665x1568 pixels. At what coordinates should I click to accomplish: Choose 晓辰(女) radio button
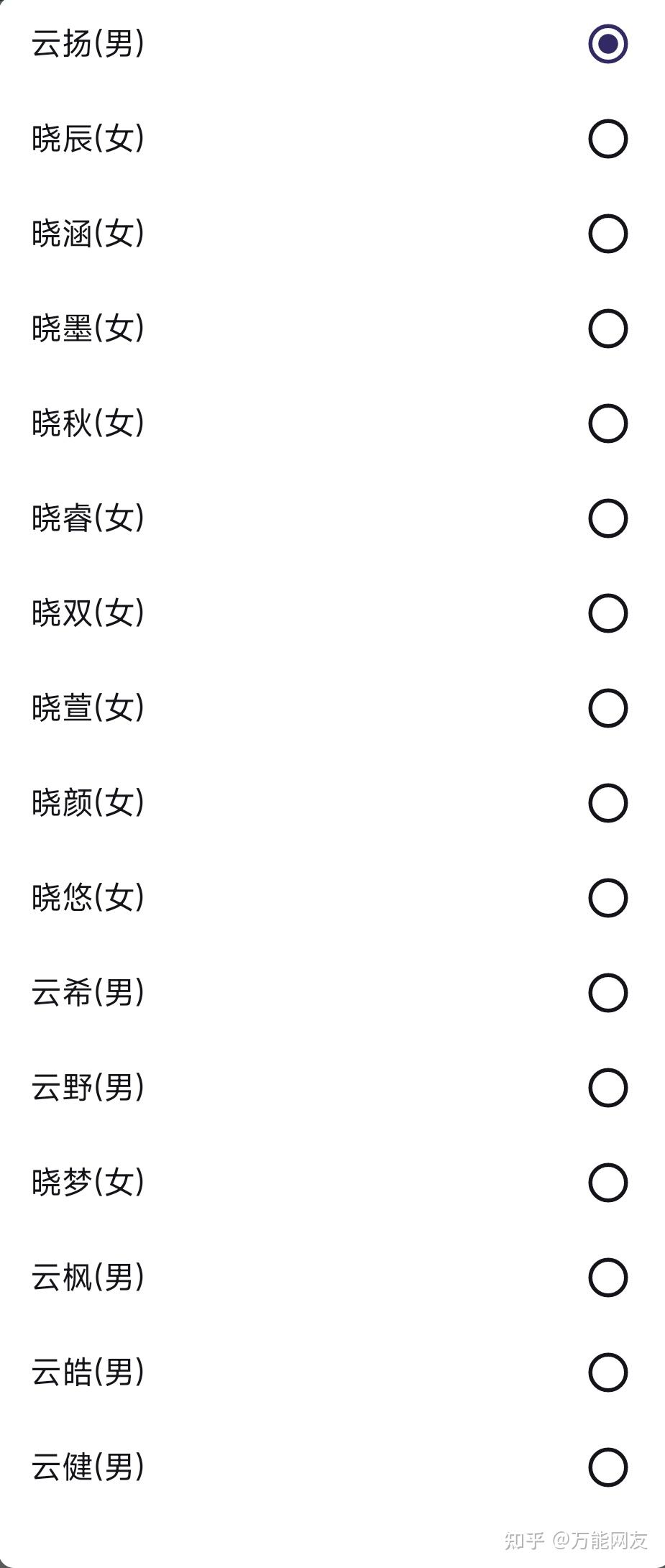click(607, 139)
